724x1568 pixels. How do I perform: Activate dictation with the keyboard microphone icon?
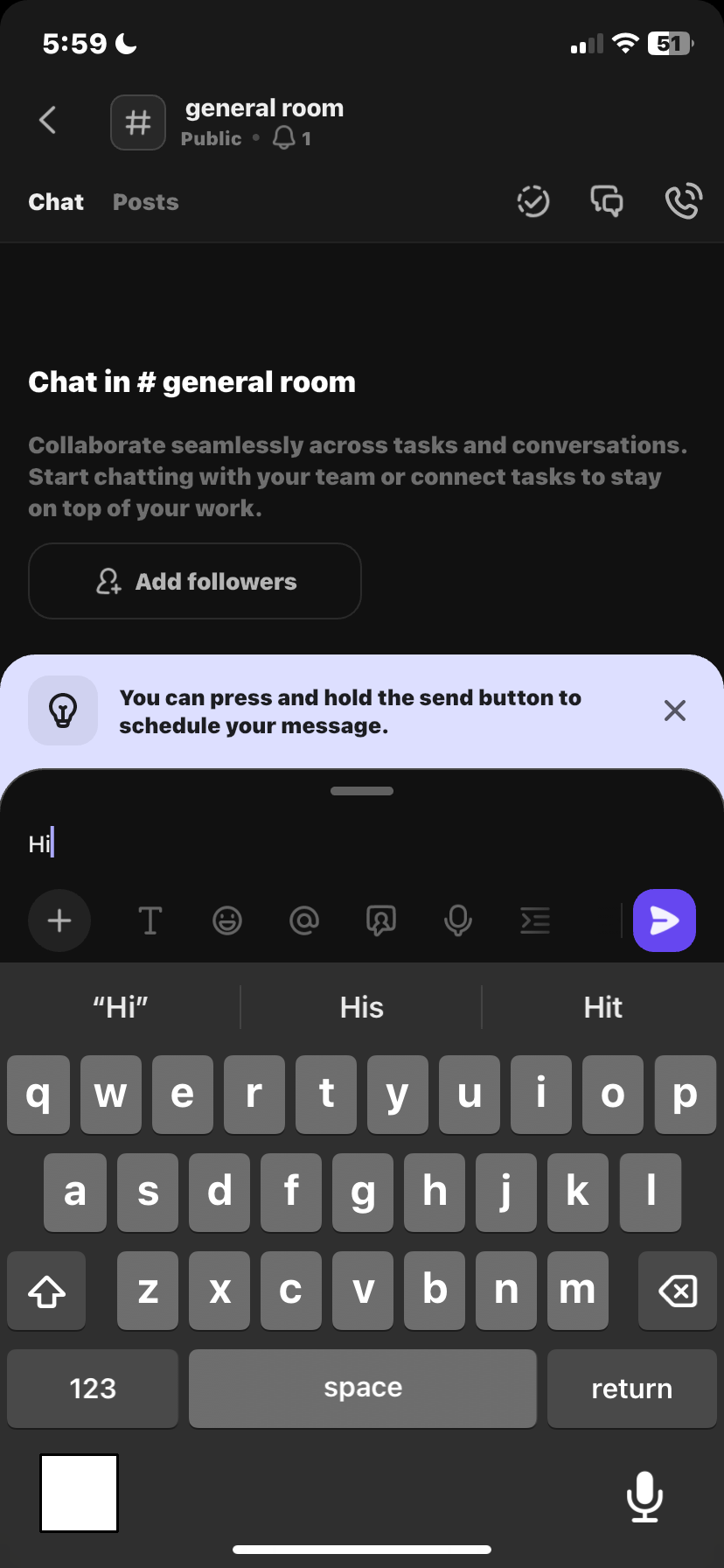click(x=644, y=1496)
